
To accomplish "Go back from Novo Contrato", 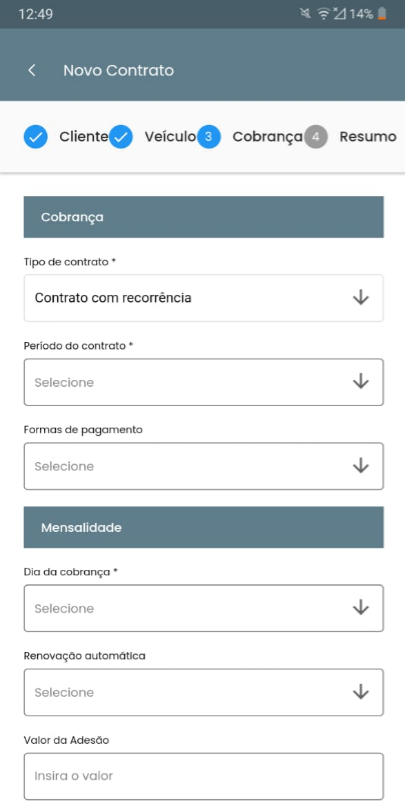I will tap(32, 70).
